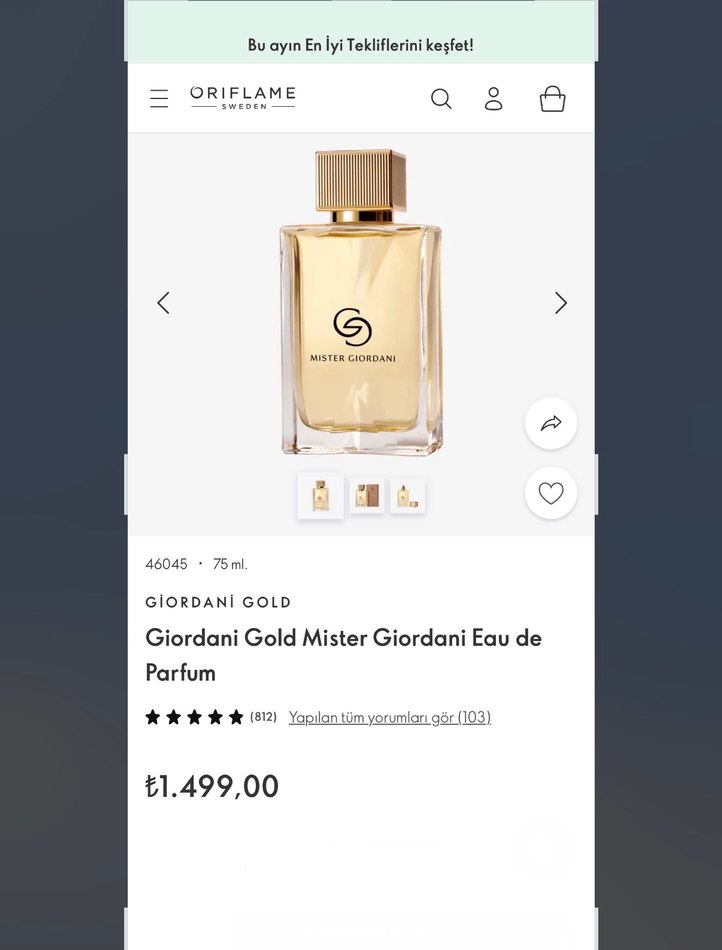Show the previous product image

point(163,303)
